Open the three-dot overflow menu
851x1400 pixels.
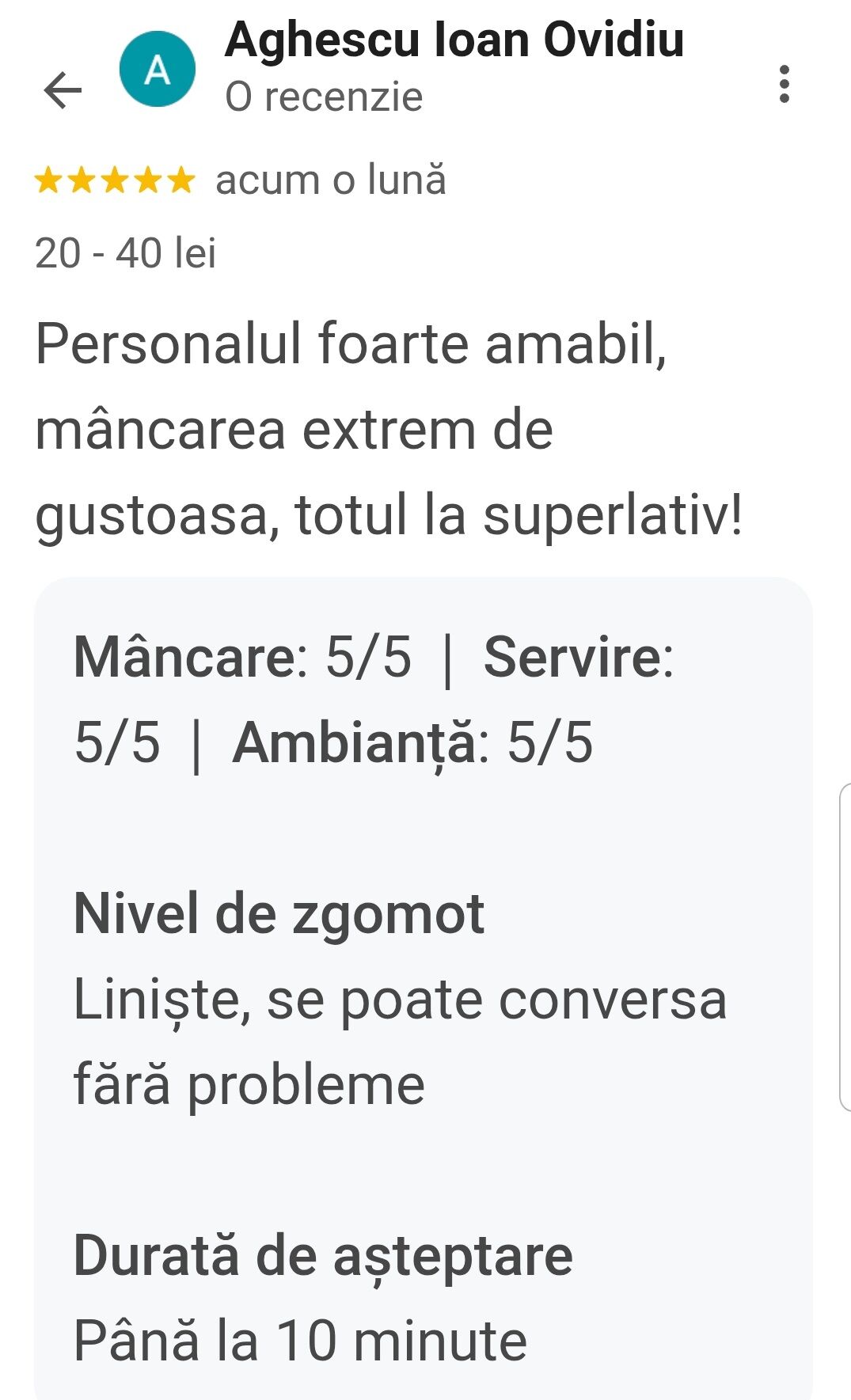pyautogui.click(x=784, y=84)
